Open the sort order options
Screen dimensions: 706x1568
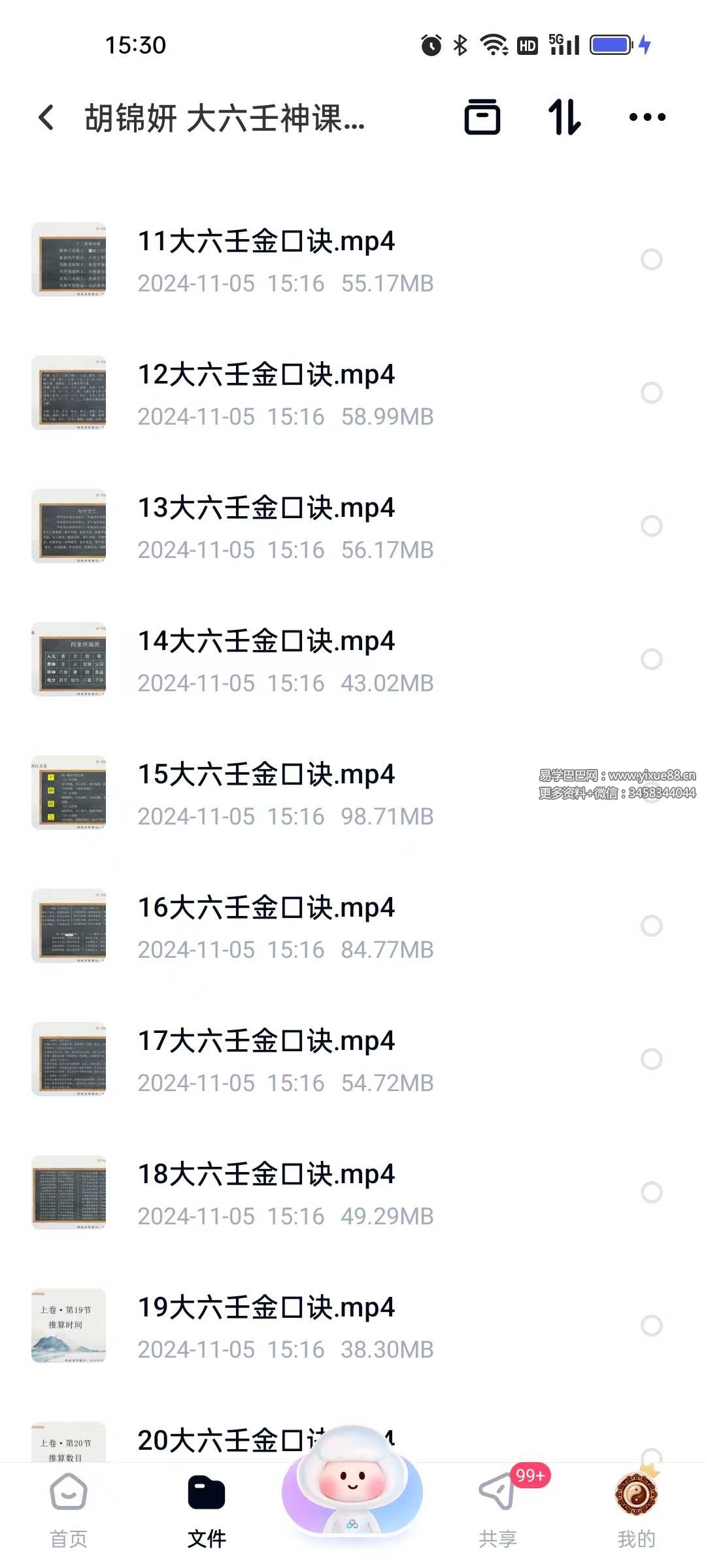click(x=564, y=118)
